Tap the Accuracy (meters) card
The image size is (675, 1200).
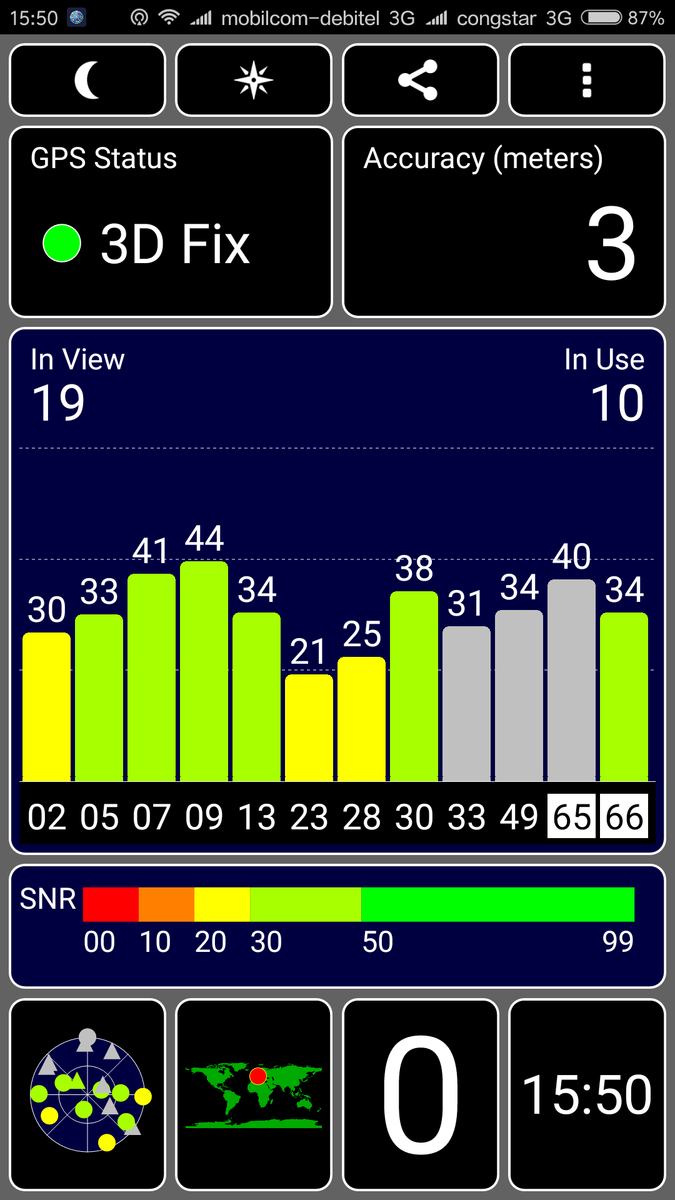pyautogui.click(x=504, y=222)
